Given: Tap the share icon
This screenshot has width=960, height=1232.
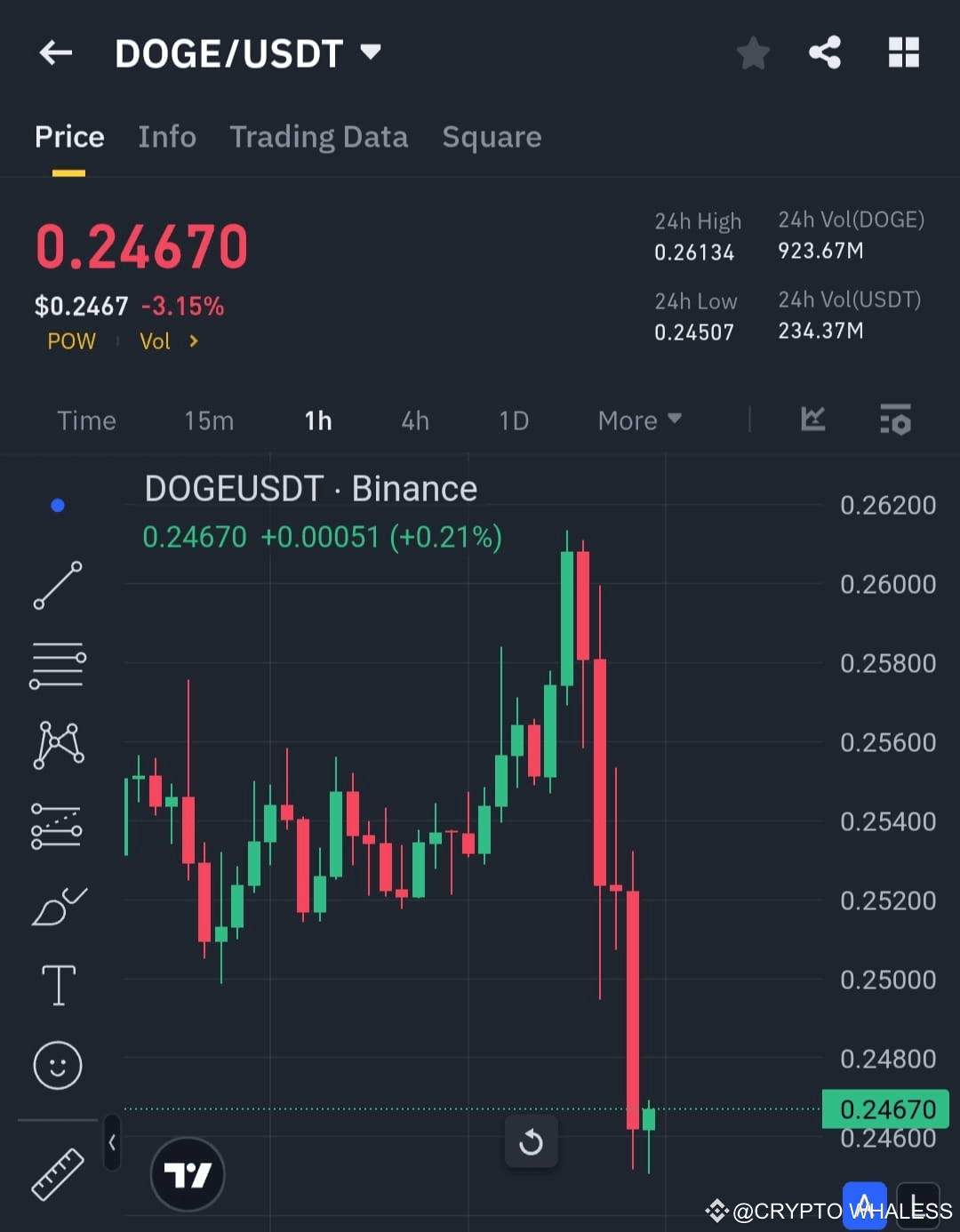Looking at the screenshot, I should 824,52.
